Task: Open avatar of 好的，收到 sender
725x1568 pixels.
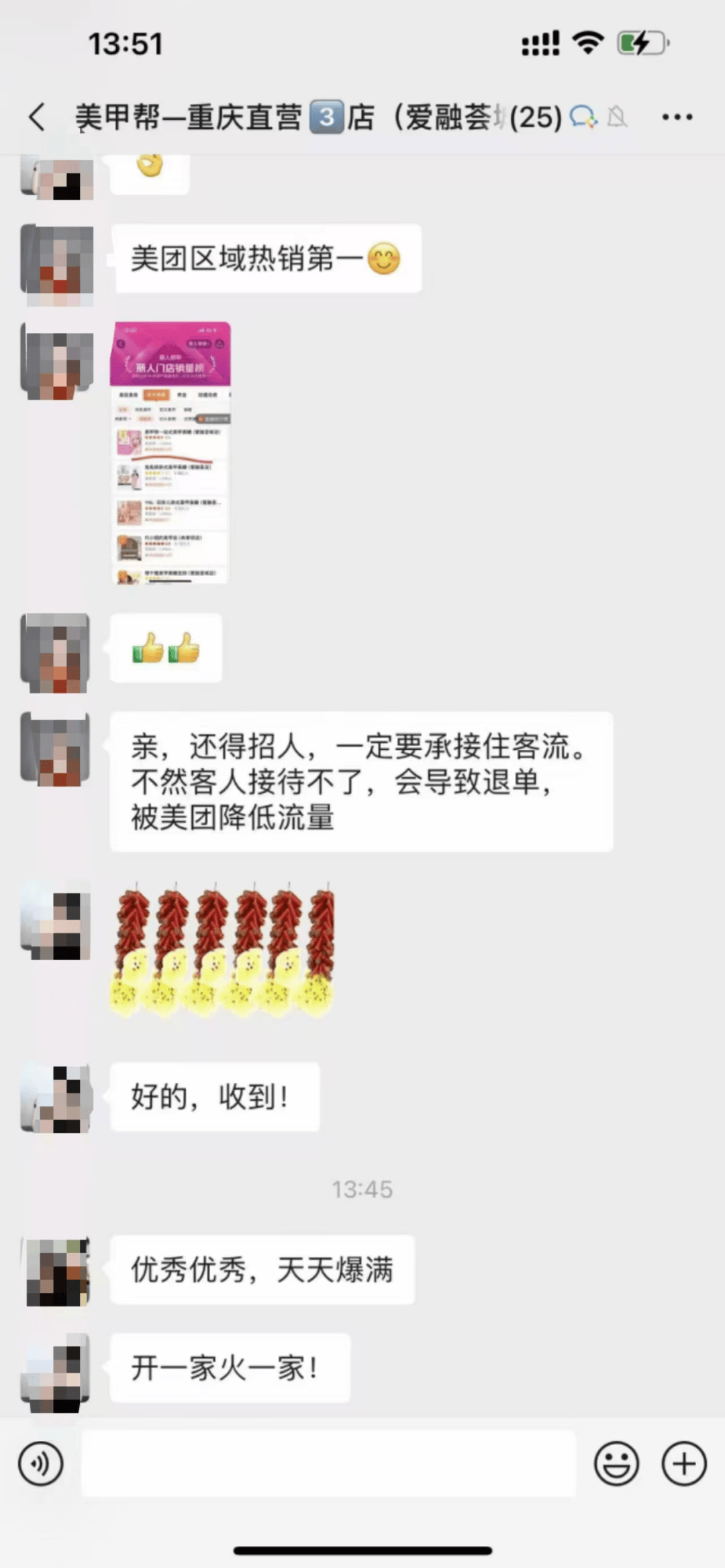Action: point(57,1098)
